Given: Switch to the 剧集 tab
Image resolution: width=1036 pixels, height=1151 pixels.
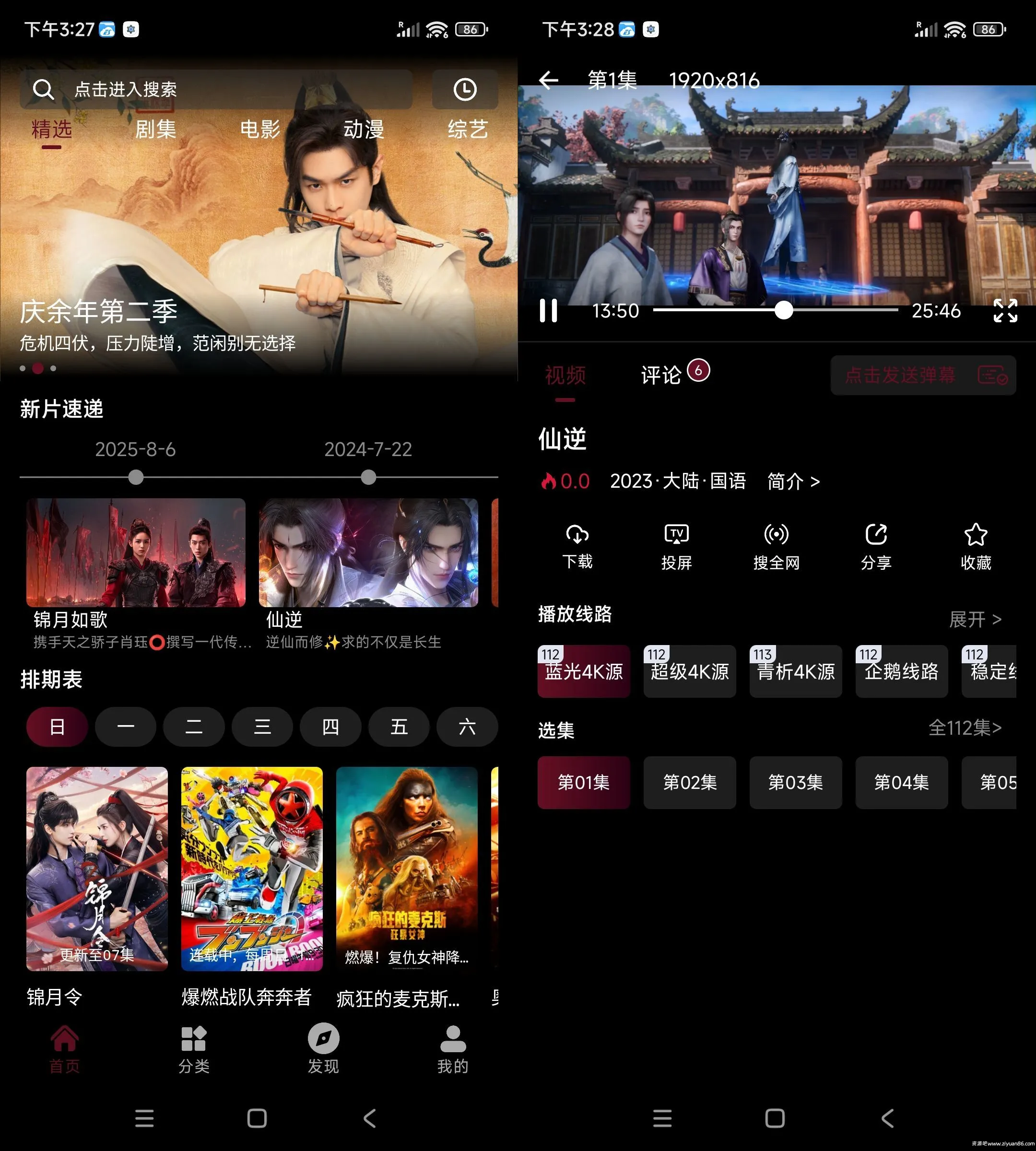Looking at the screenshot, I should click(x=155, y=129).
